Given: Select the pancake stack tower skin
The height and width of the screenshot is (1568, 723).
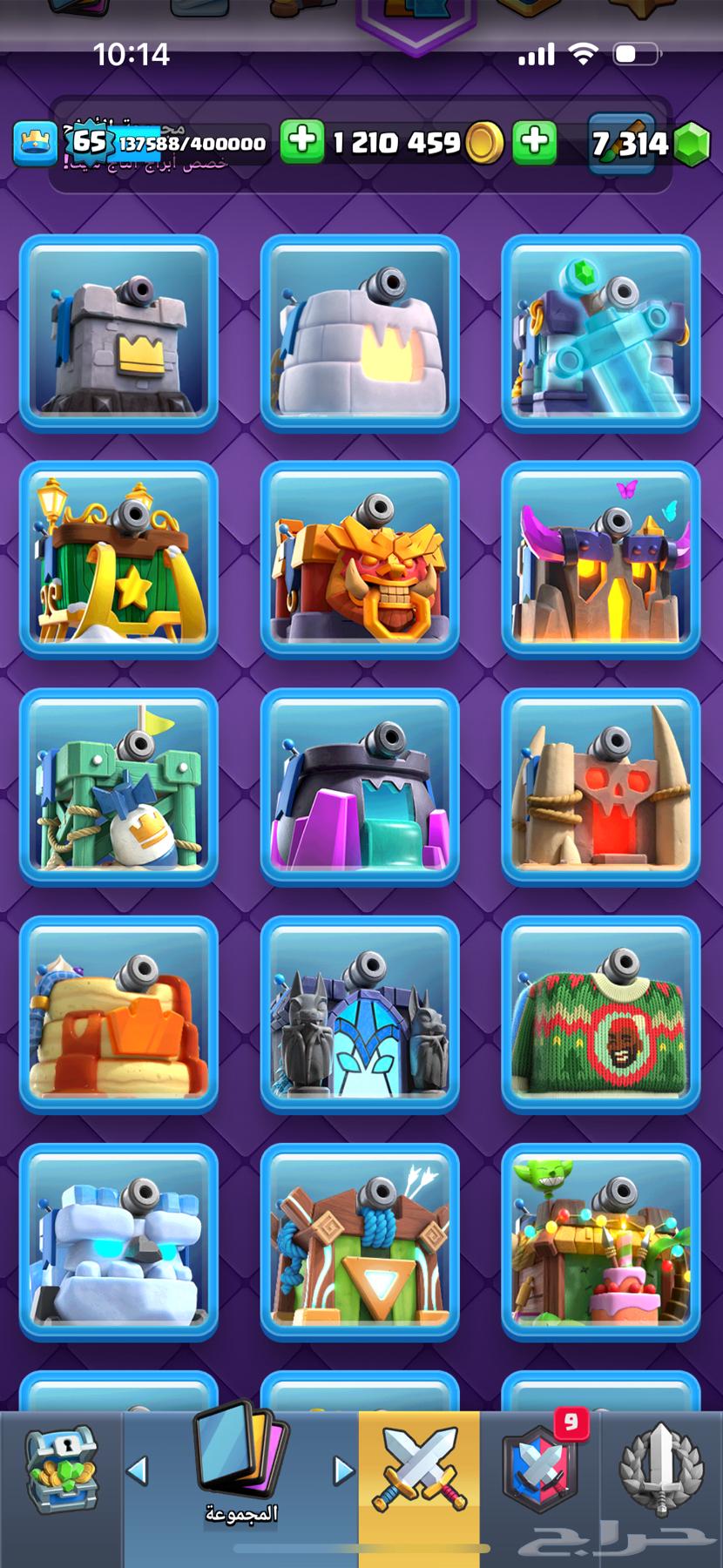Looking at the screenshot, I should (118, 1014).
